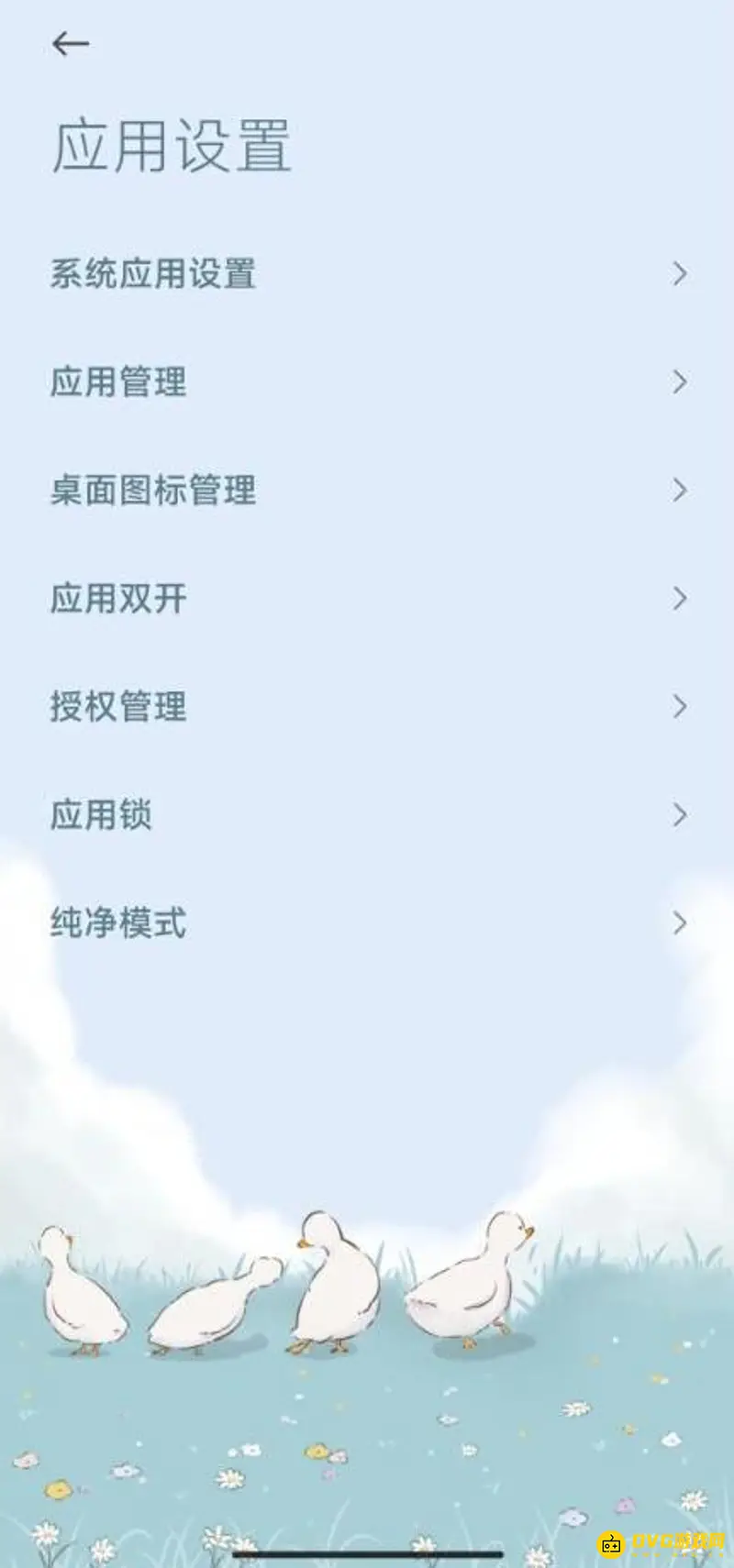
Task: Tap the chevron beside 应用锁
Action: point(679,814)
